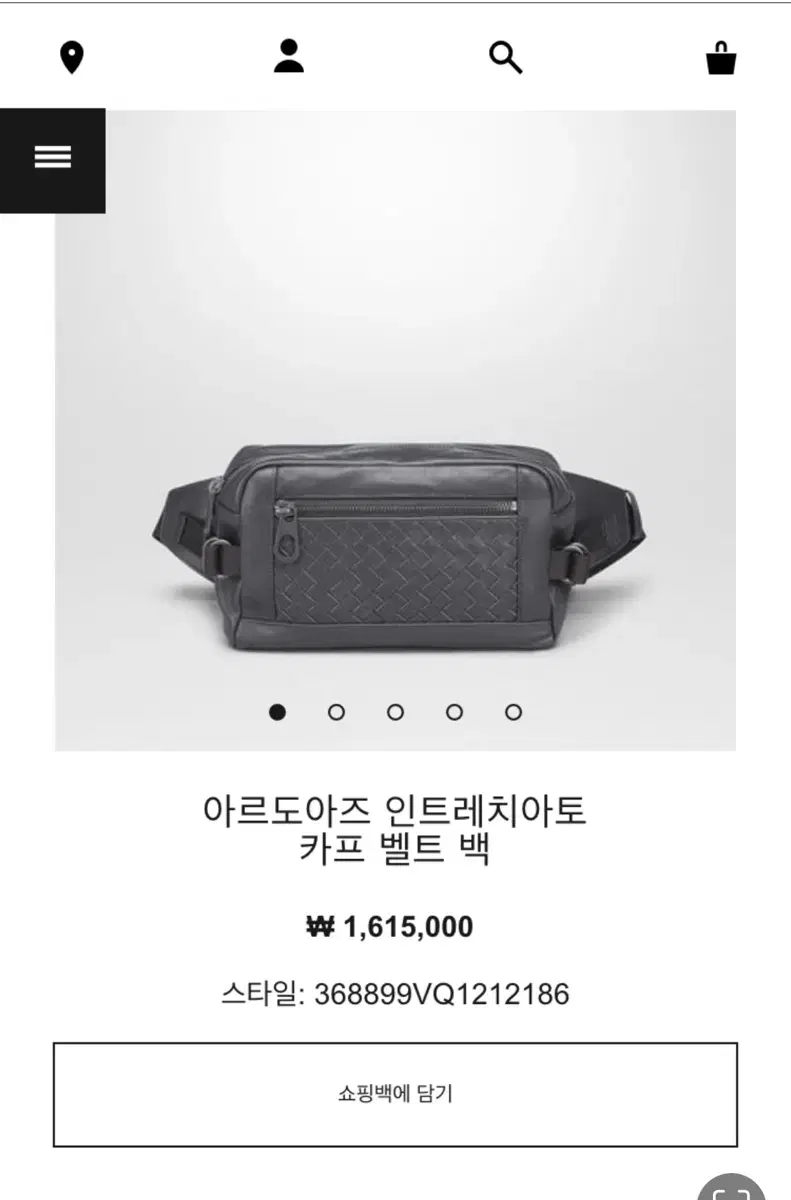Click the style number 368899VQ1212186
791x1200 pixels.
(x=395, y=992)
